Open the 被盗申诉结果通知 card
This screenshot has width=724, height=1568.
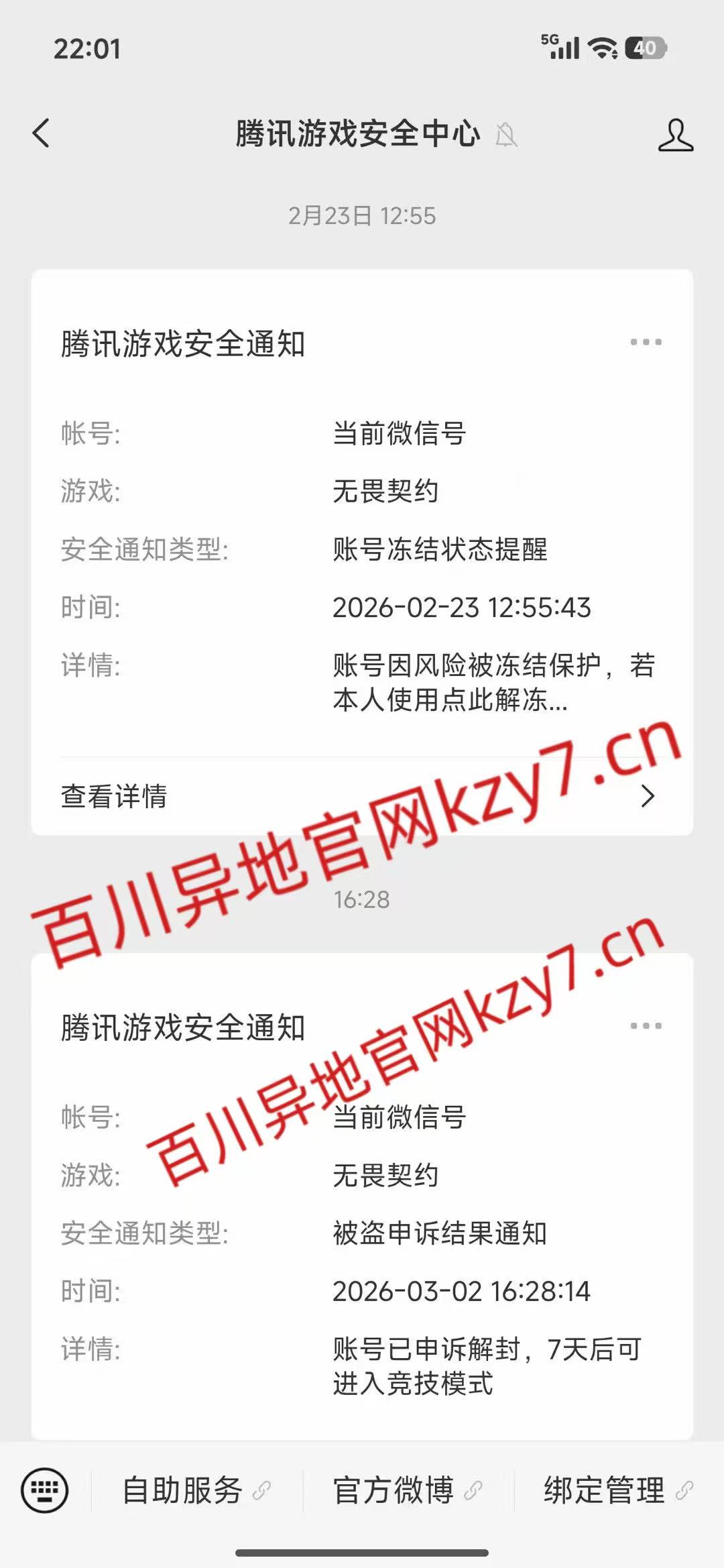pyautogui.click(x=362, y=1234)
